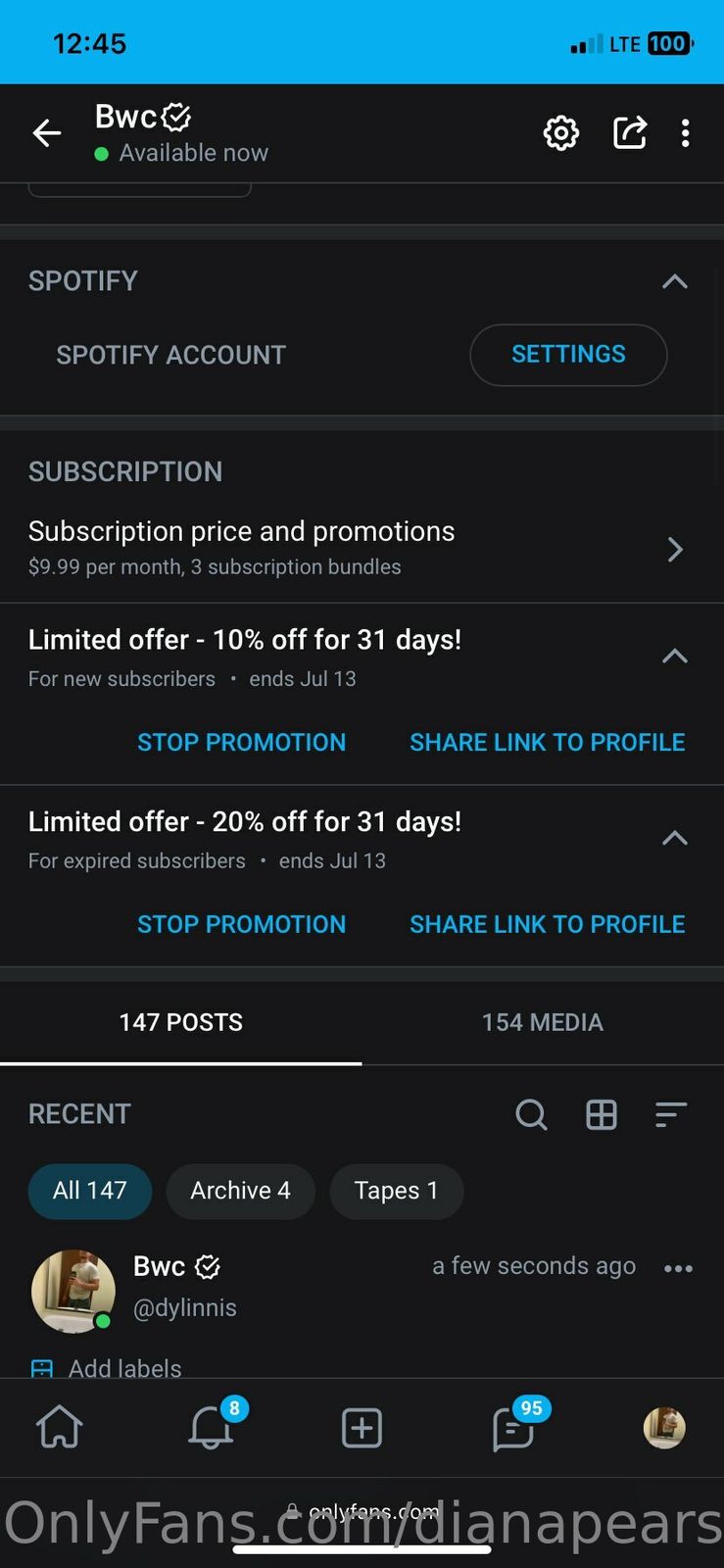Select the Tapes 1 chip

[396, 1191]
